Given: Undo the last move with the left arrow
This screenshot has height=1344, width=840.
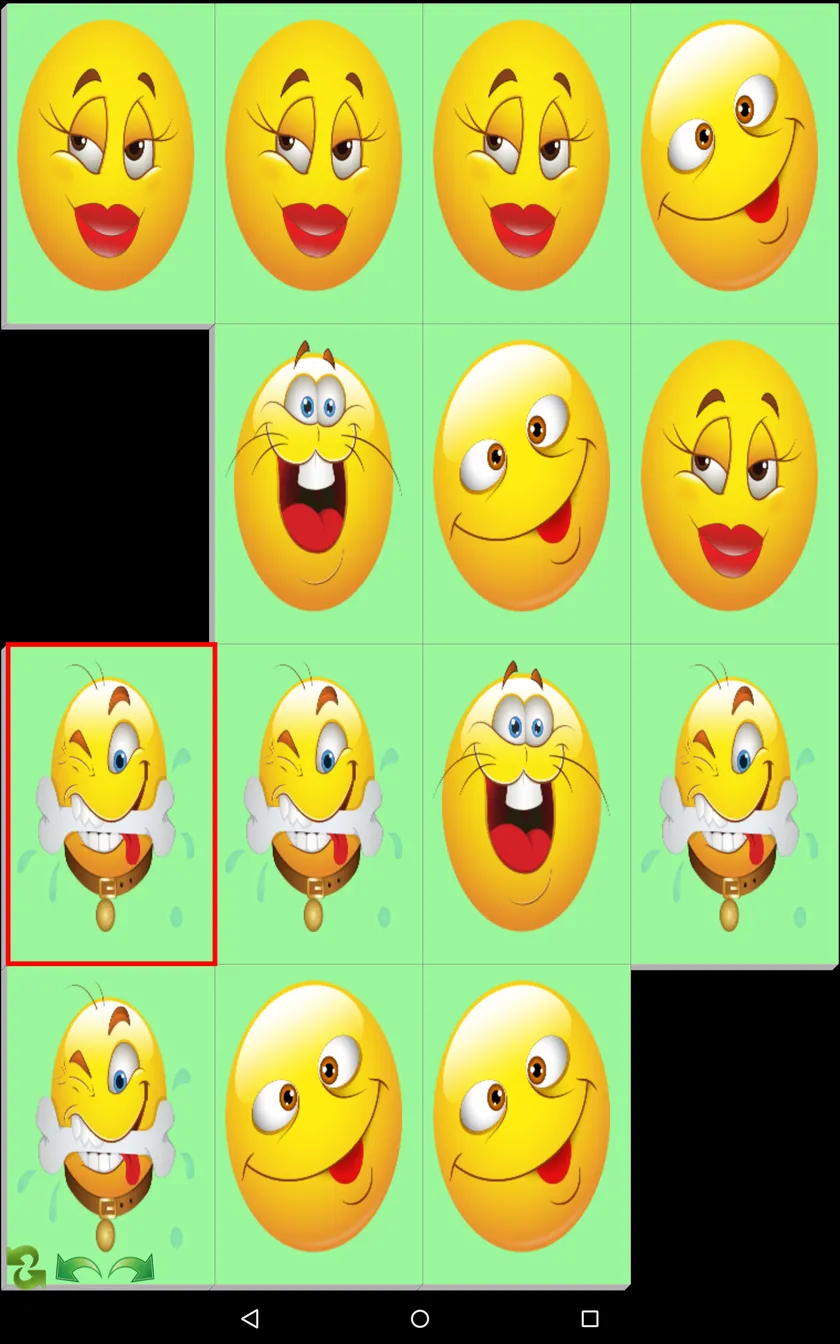Looking at the screenshot, I should click(78, 1268).
